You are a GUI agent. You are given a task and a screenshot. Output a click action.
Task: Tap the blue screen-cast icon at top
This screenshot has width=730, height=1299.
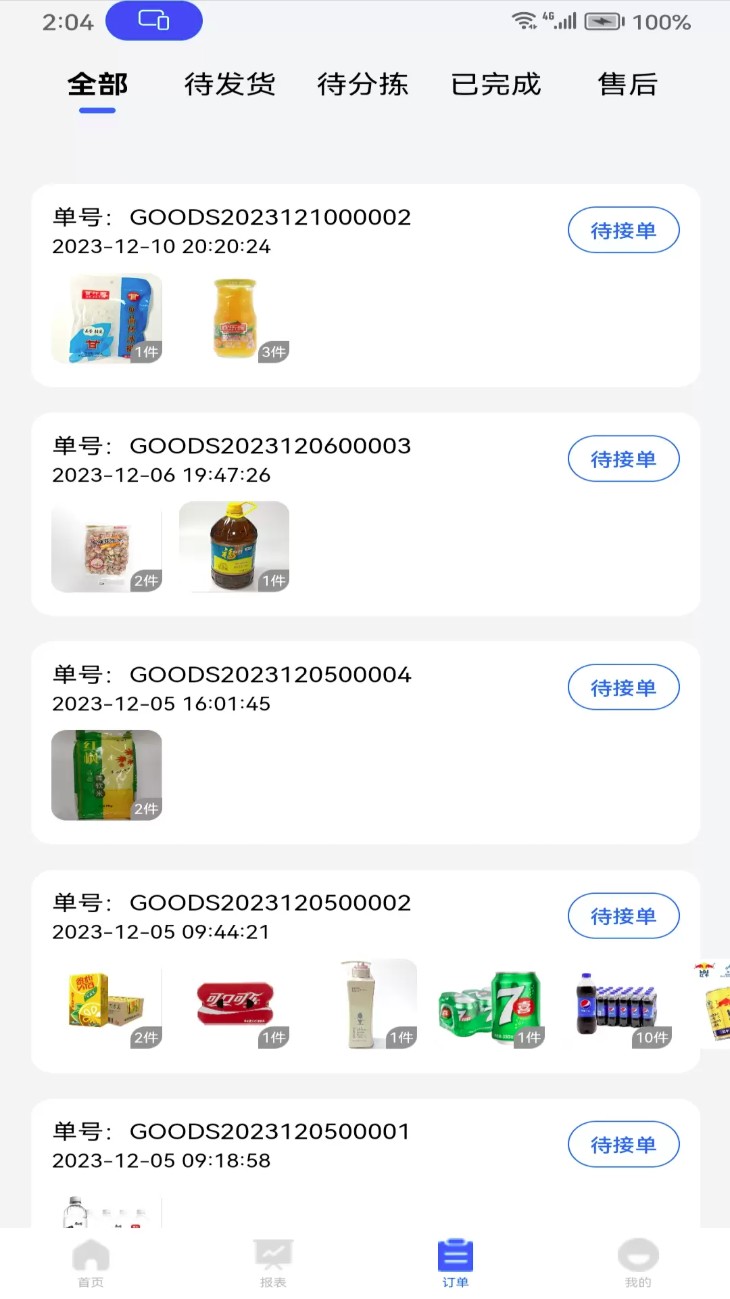[x=153, y=19]
